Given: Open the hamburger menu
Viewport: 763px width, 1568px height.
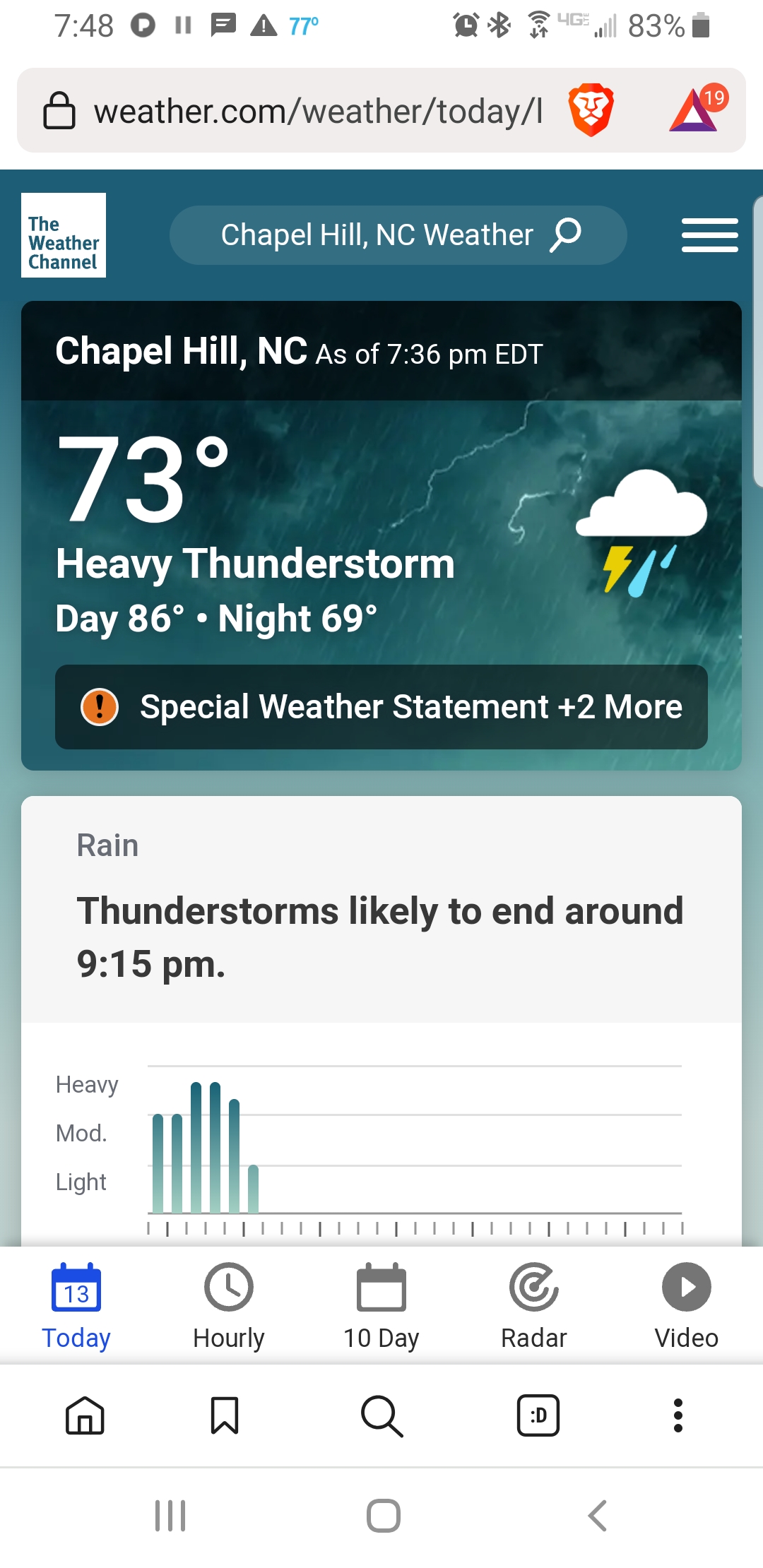Looking at the screenshot, I should (x=709, y=235).
